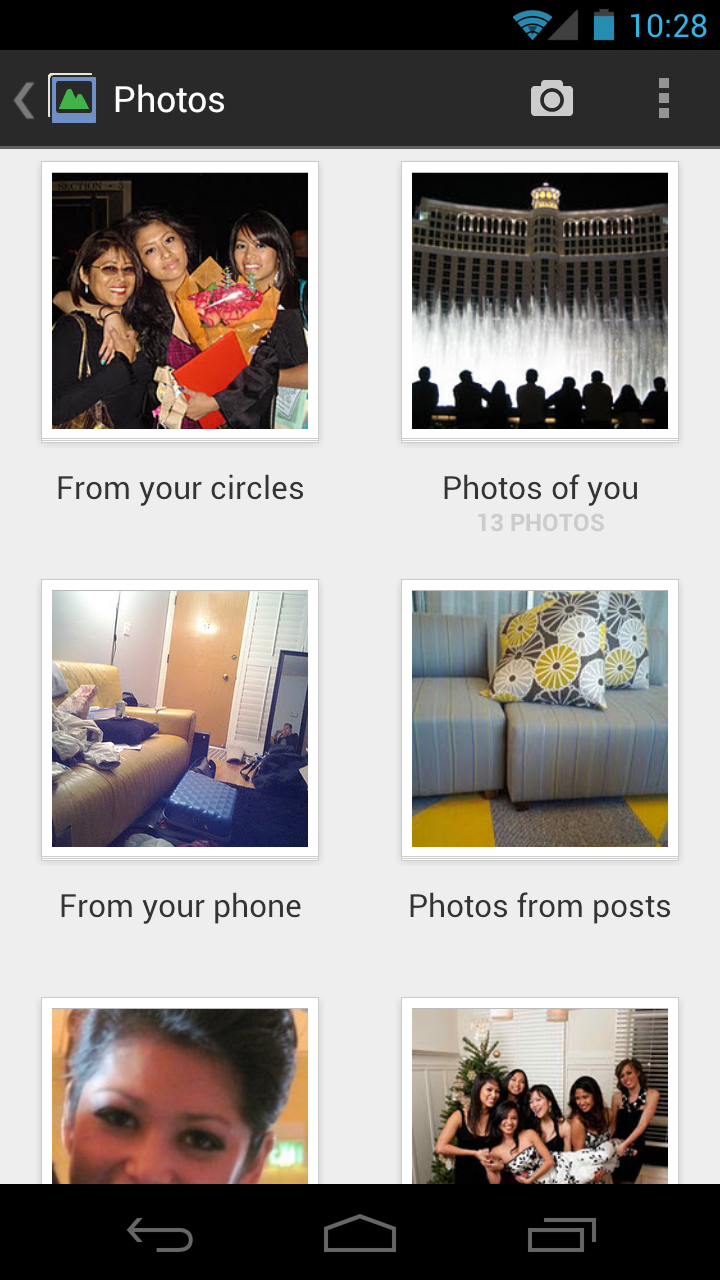Open the camera to take a photo

click(551, 99)
